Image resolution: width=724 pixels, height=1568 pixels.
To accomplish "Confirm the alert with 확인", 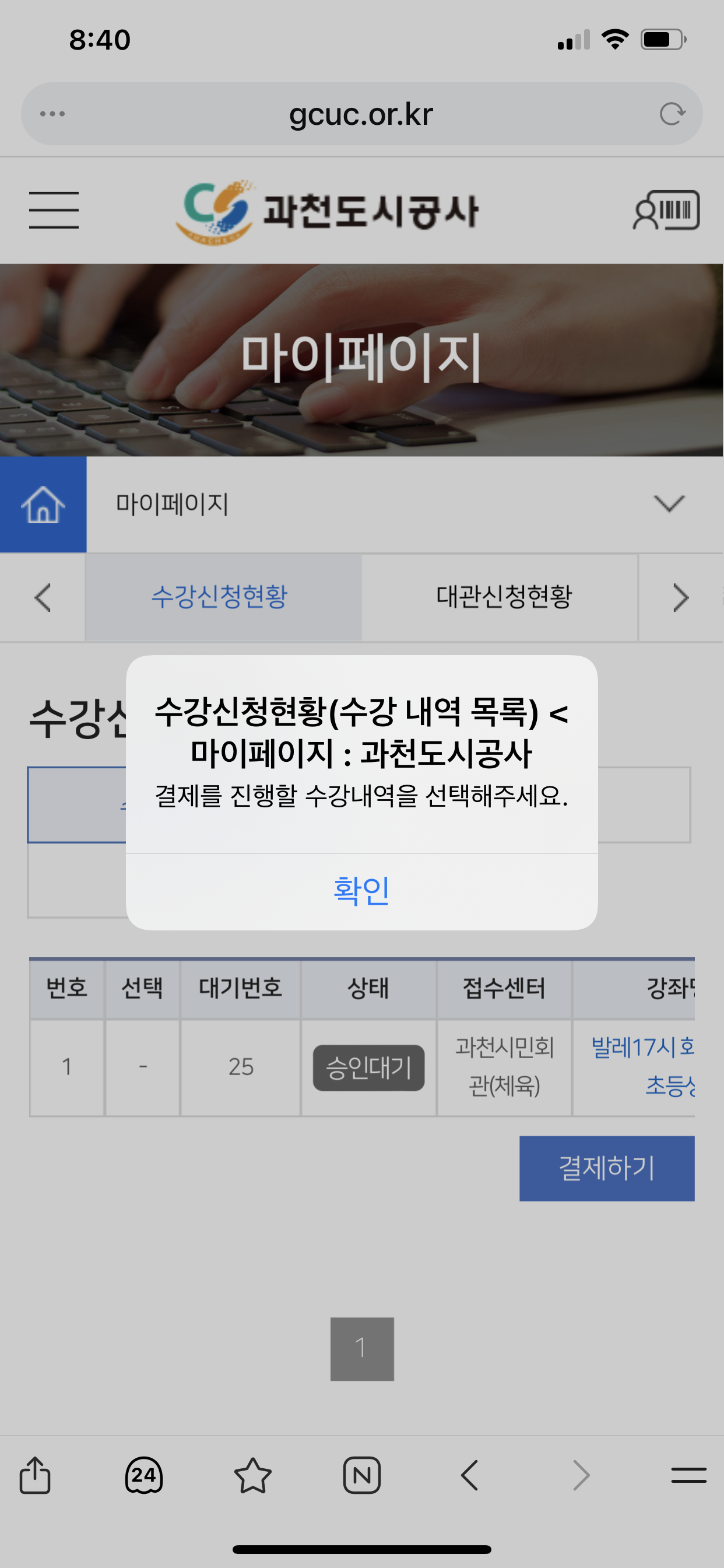I will pyautogui.click(x=361, y=891).
